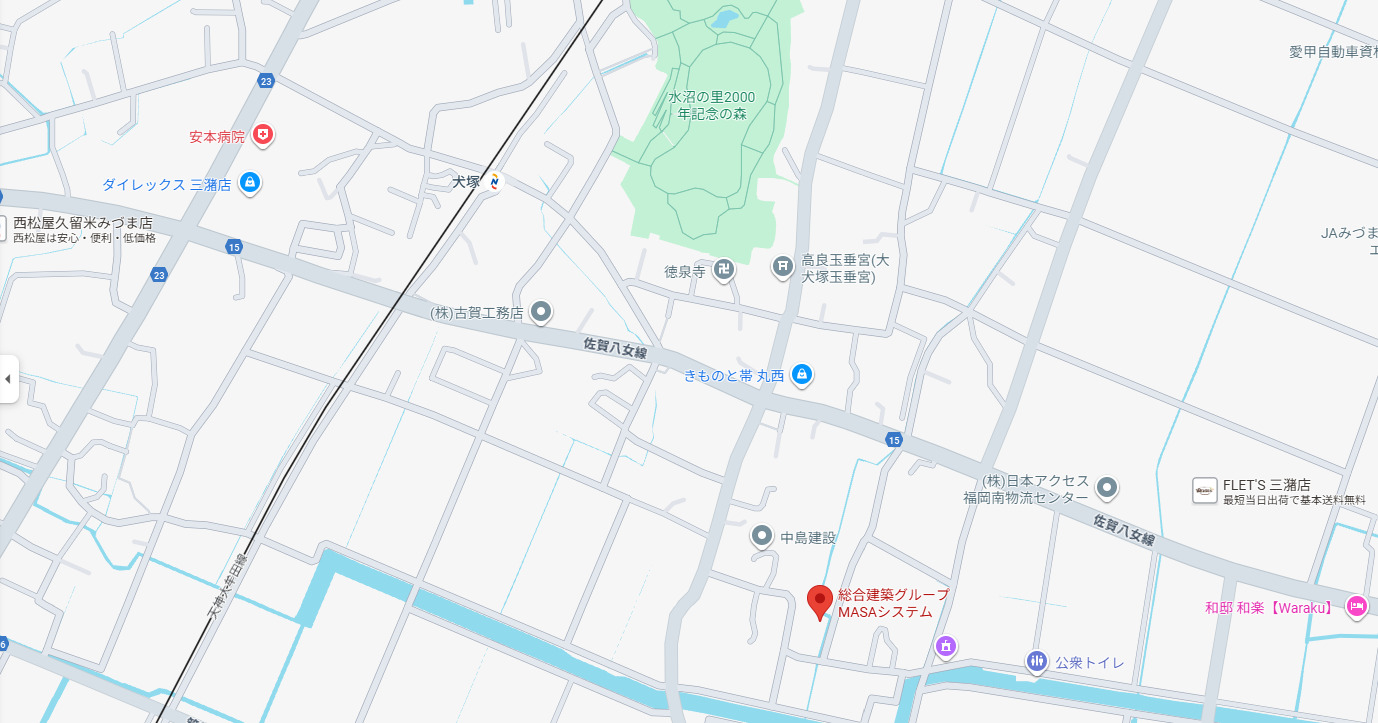The width and height of the screenshot is (1378, 723).
Task: Select the 安本病院 hospital marker
Action: point(262,134)
